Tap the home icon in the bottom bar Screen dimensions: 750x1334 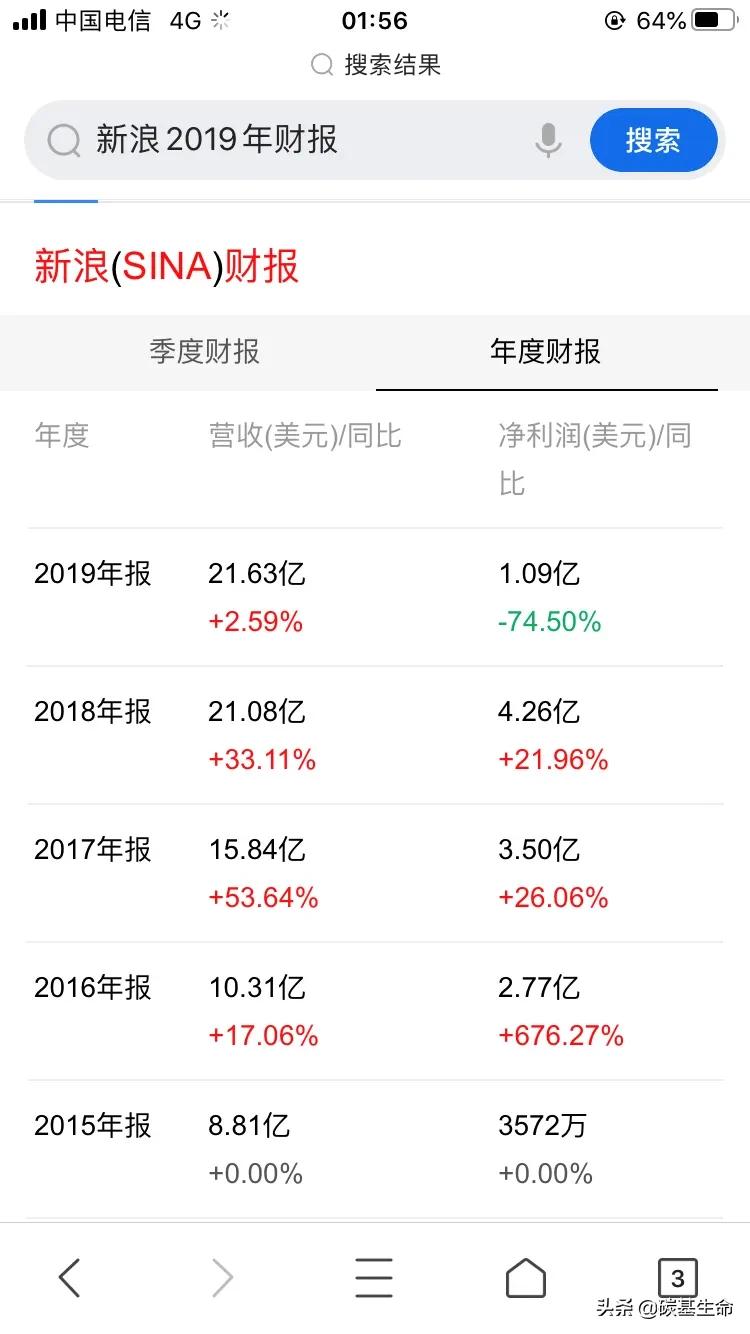coord(526,1277)
